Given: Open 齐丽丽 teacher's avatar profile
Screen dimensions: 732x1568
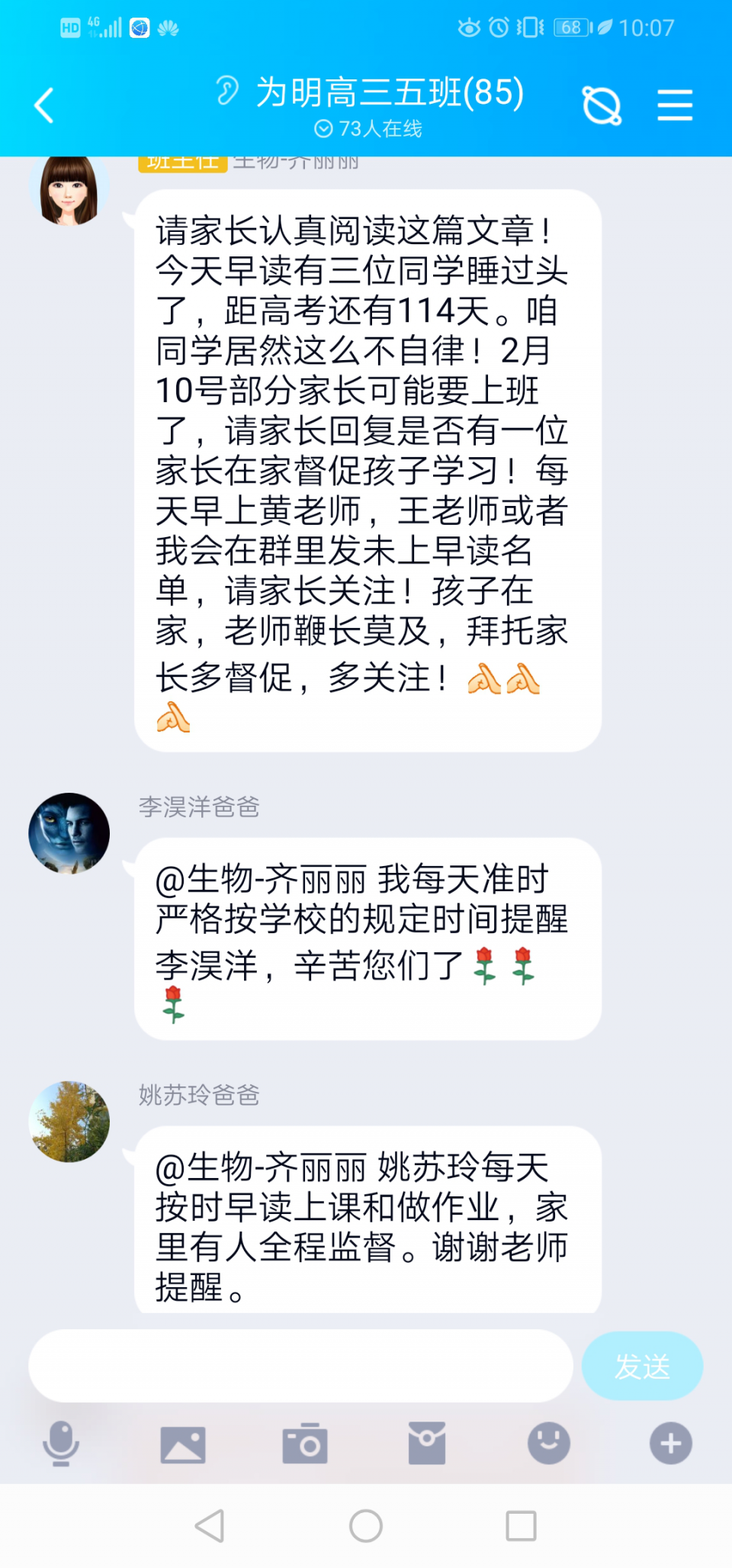Looking at the screenshot, I should pos(69,191).
